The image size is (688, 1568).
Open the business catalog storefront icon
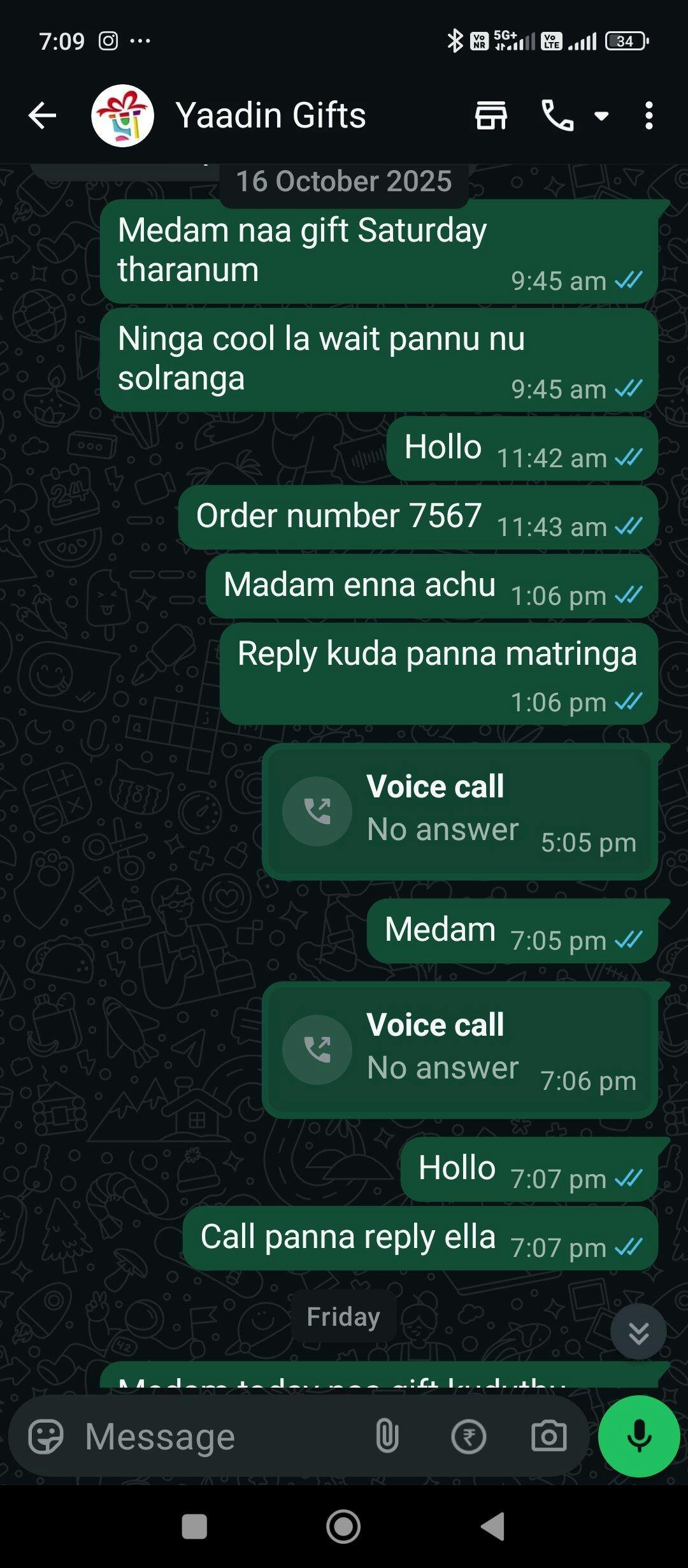pos(491,115)
